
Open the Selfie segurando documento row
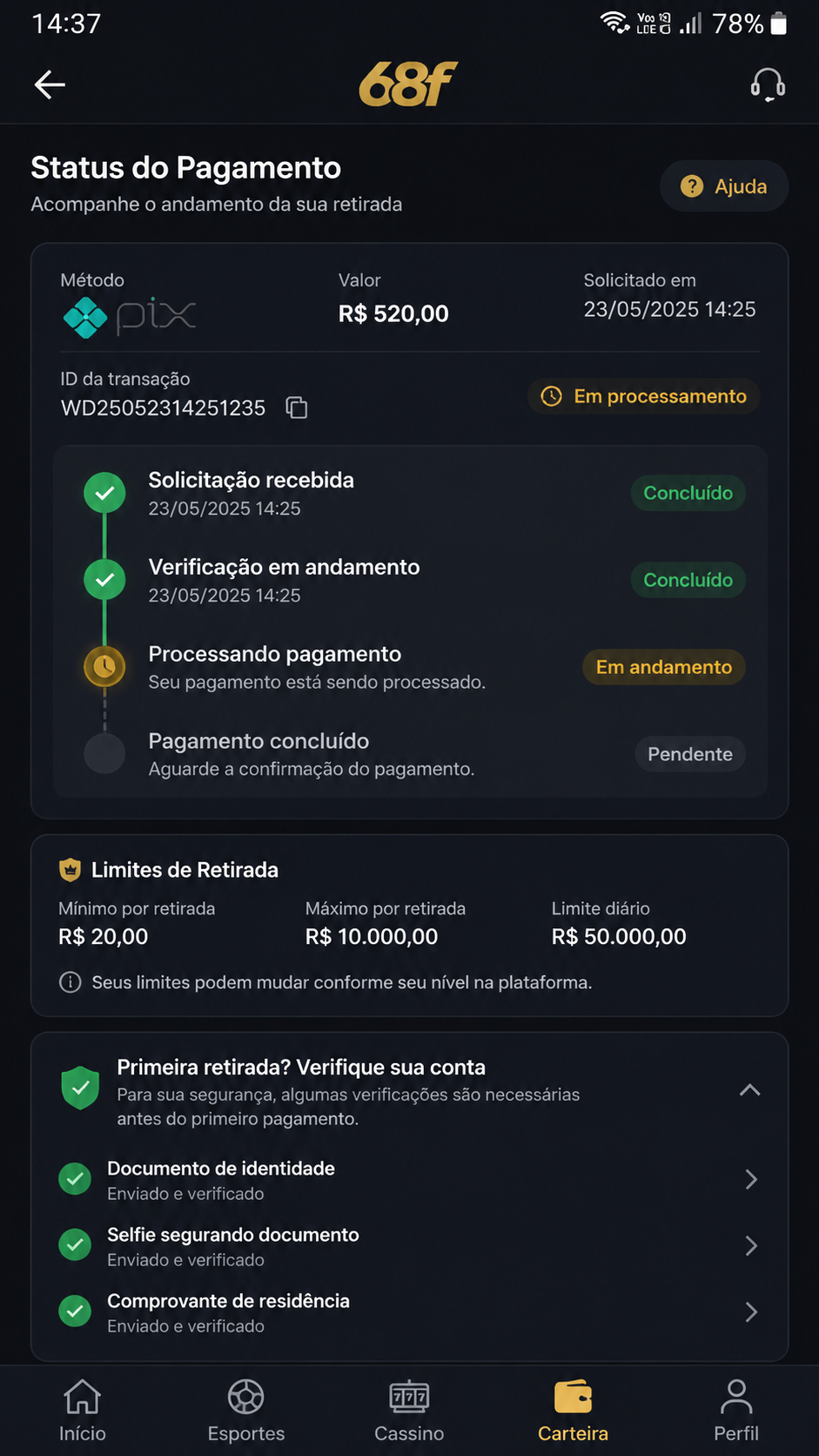pos(409,1246)
